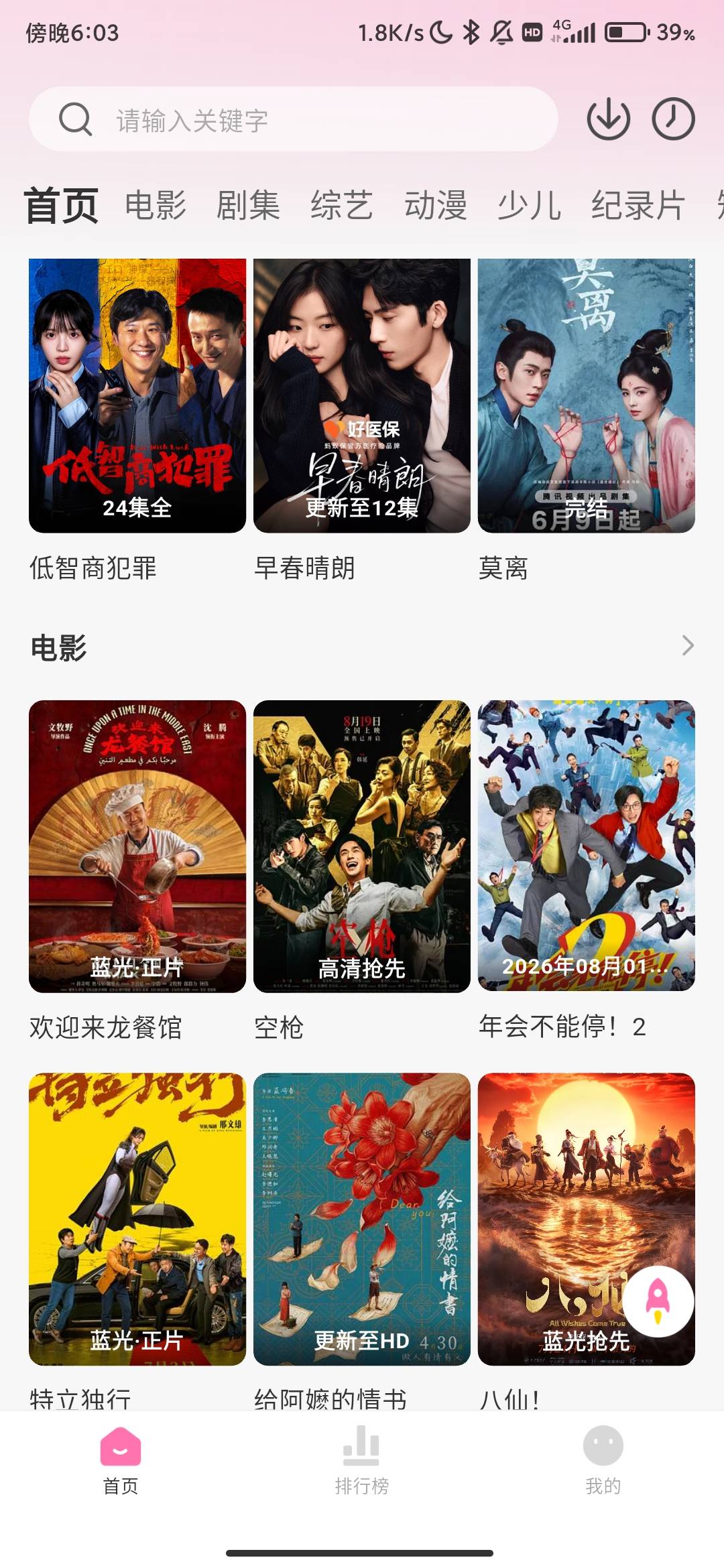Switch to the 电影 top tab
Screen dimensions: 724x1568
coord(156,205)
